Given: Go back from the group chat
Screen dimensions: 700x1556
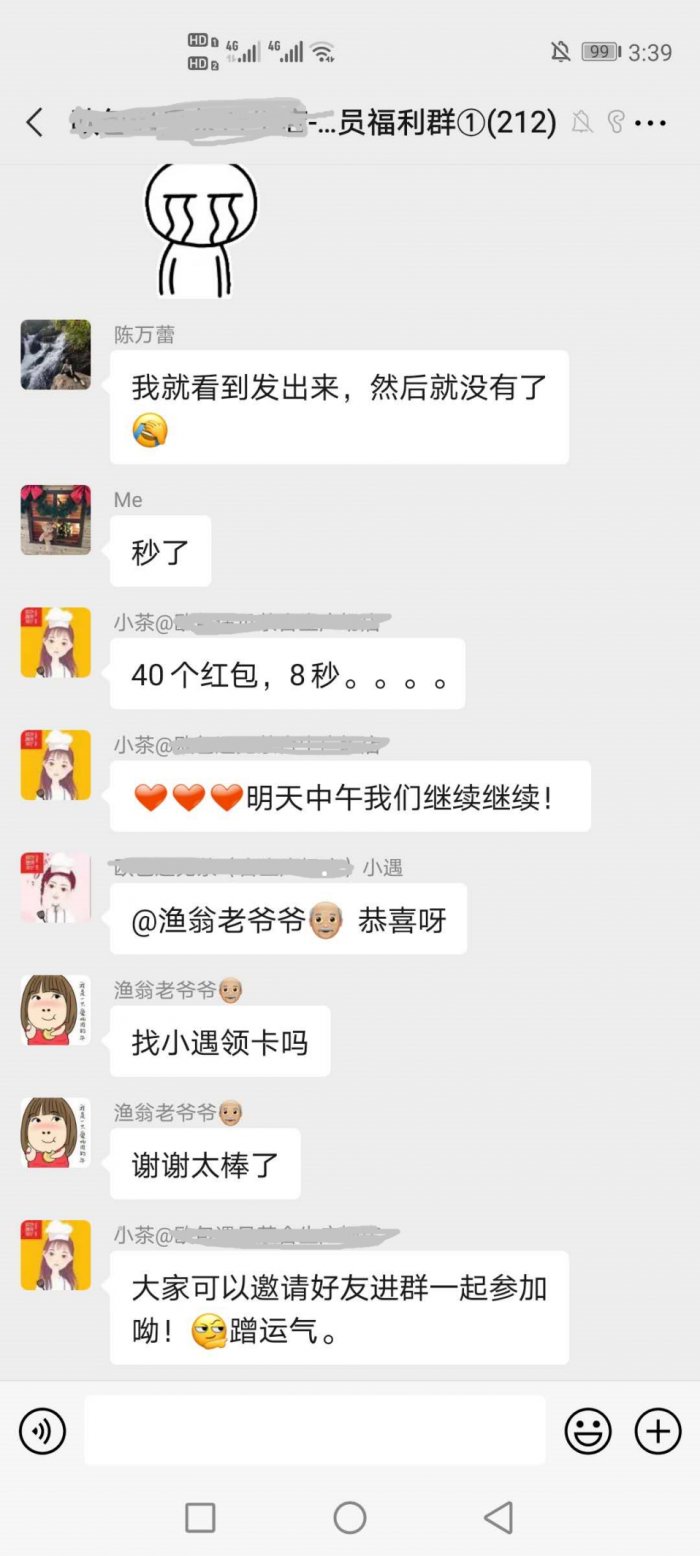Looking at the screenshot, I should [35, 123].
